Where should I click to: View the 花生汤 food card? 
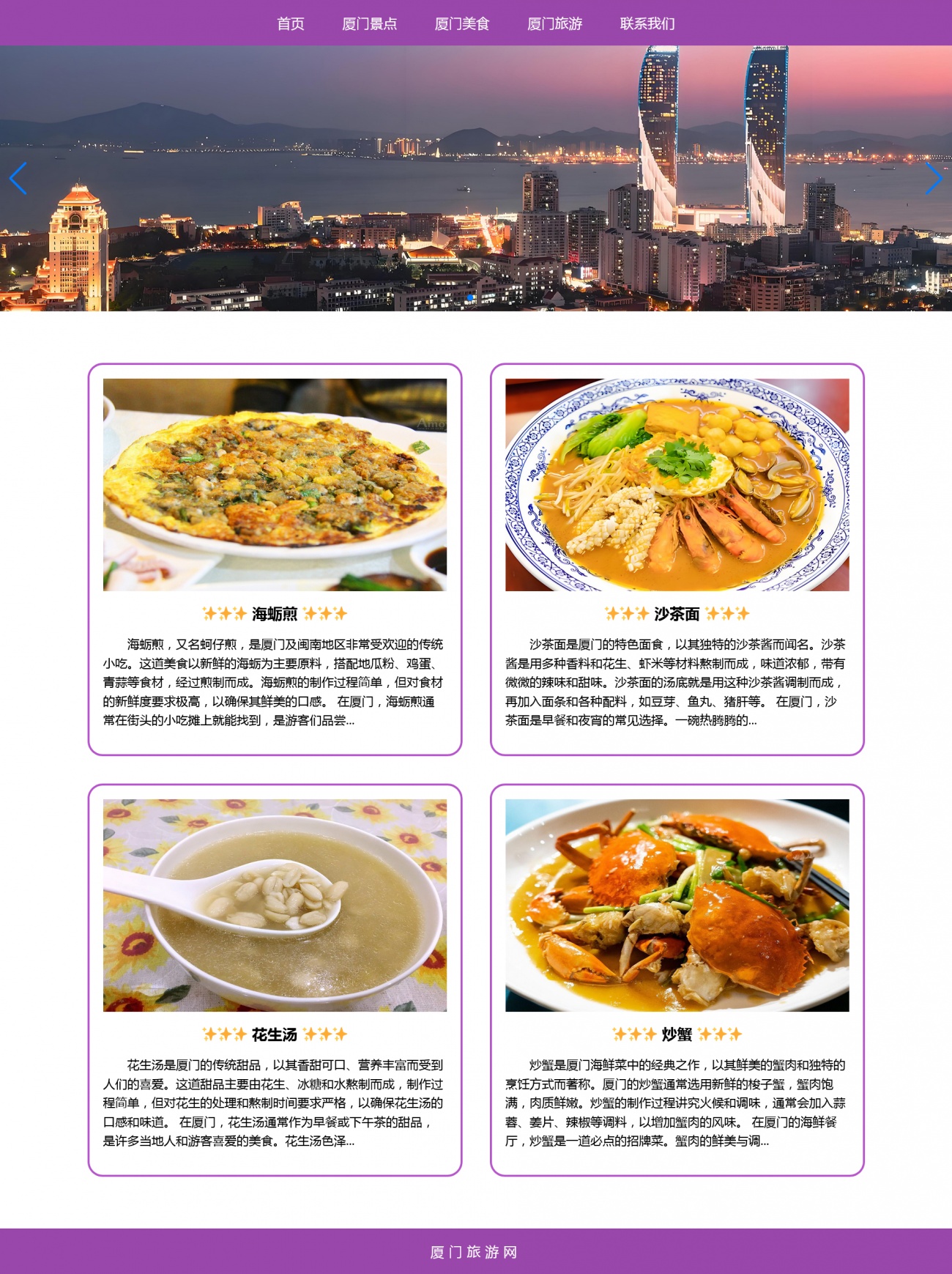pos(275,979)
